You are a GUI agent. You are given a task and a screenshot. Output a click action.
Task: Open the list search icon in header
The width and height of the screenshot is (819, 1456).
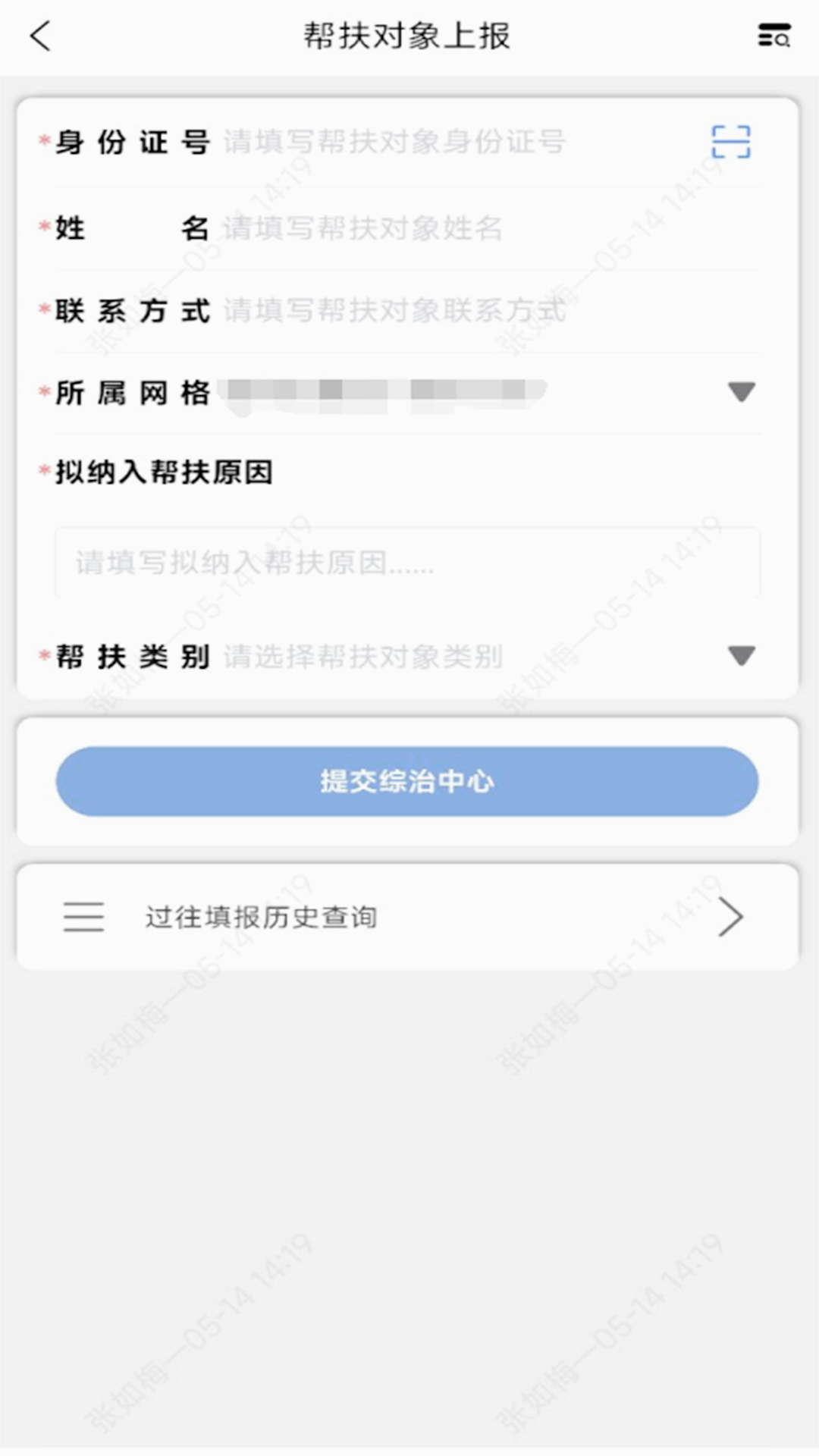click(774, 36)
